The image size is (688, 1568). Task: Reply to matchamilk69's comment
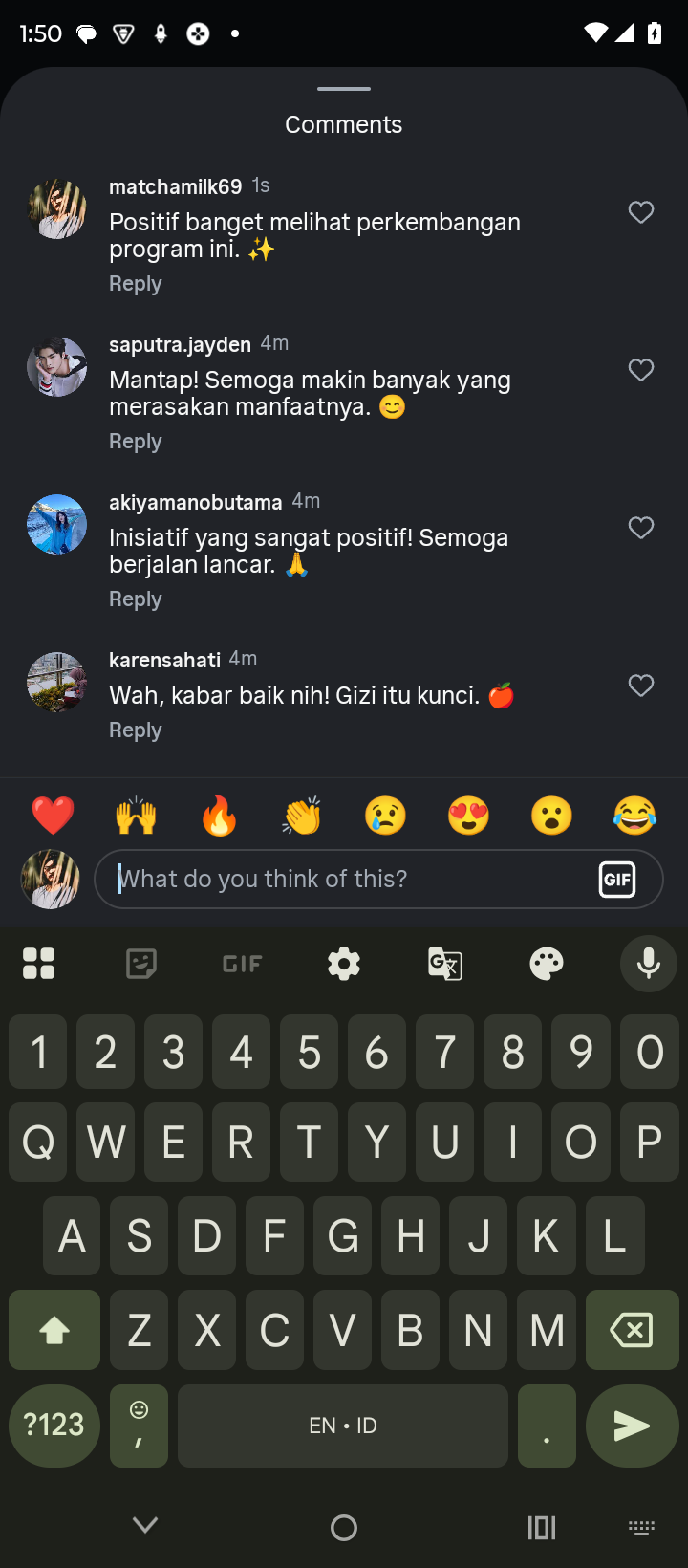135,284
